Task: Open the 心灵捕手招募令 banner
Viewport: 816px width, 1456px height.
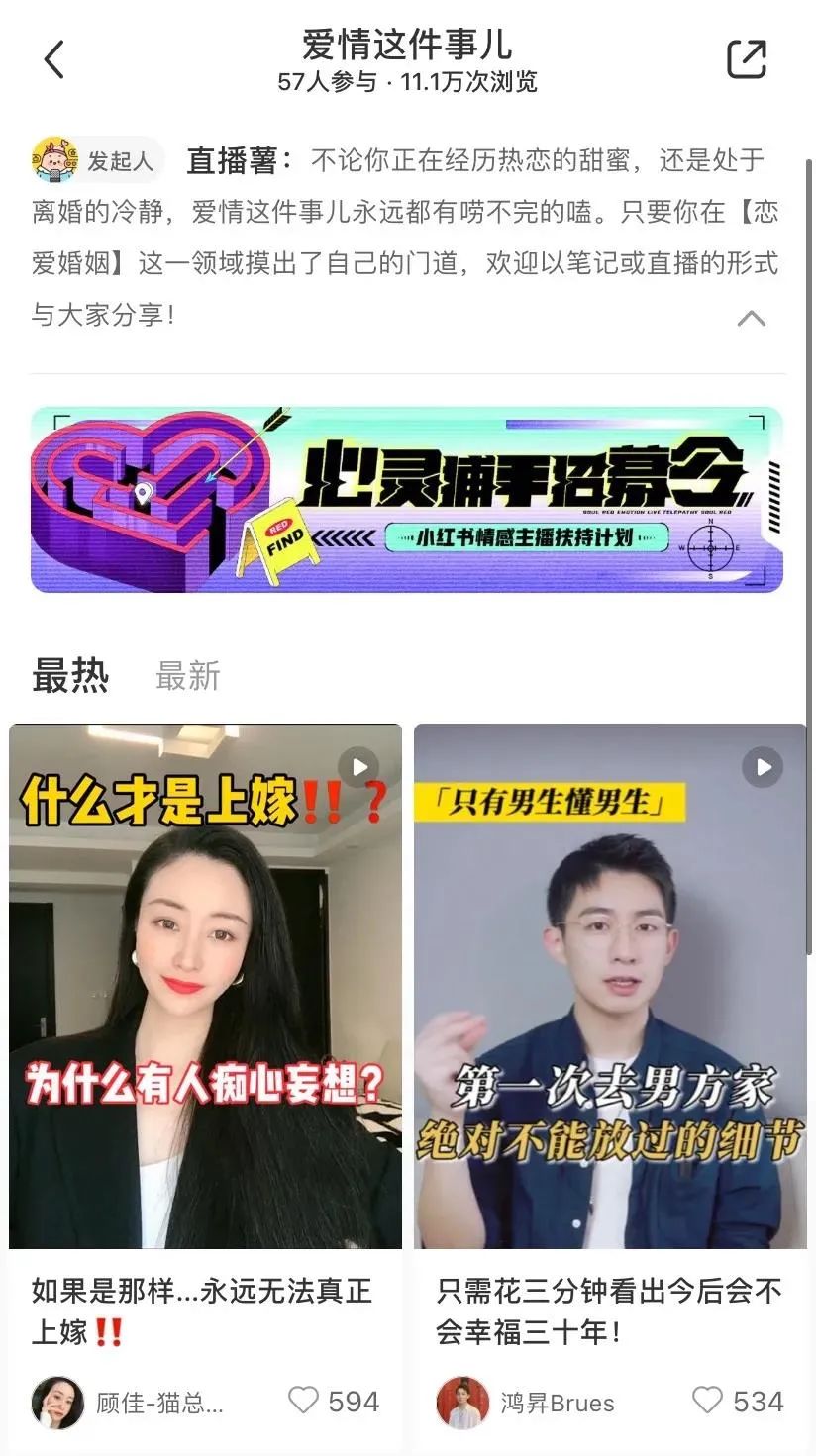Action: point(407,500)
